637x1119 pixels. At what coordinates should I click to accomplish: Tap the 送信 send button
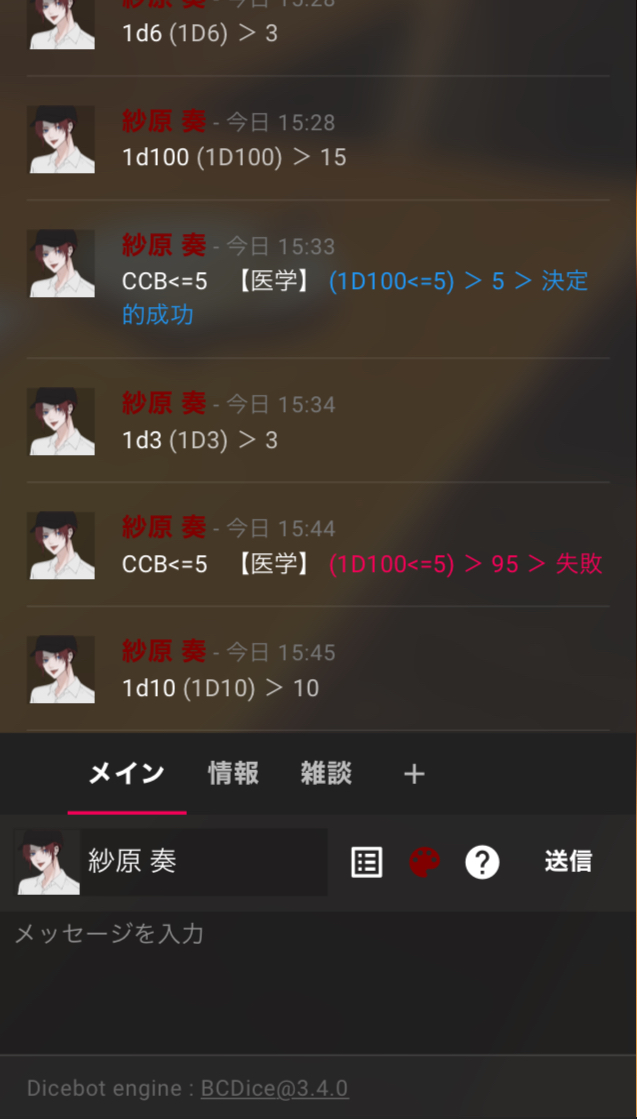click(x=568, y=861)
